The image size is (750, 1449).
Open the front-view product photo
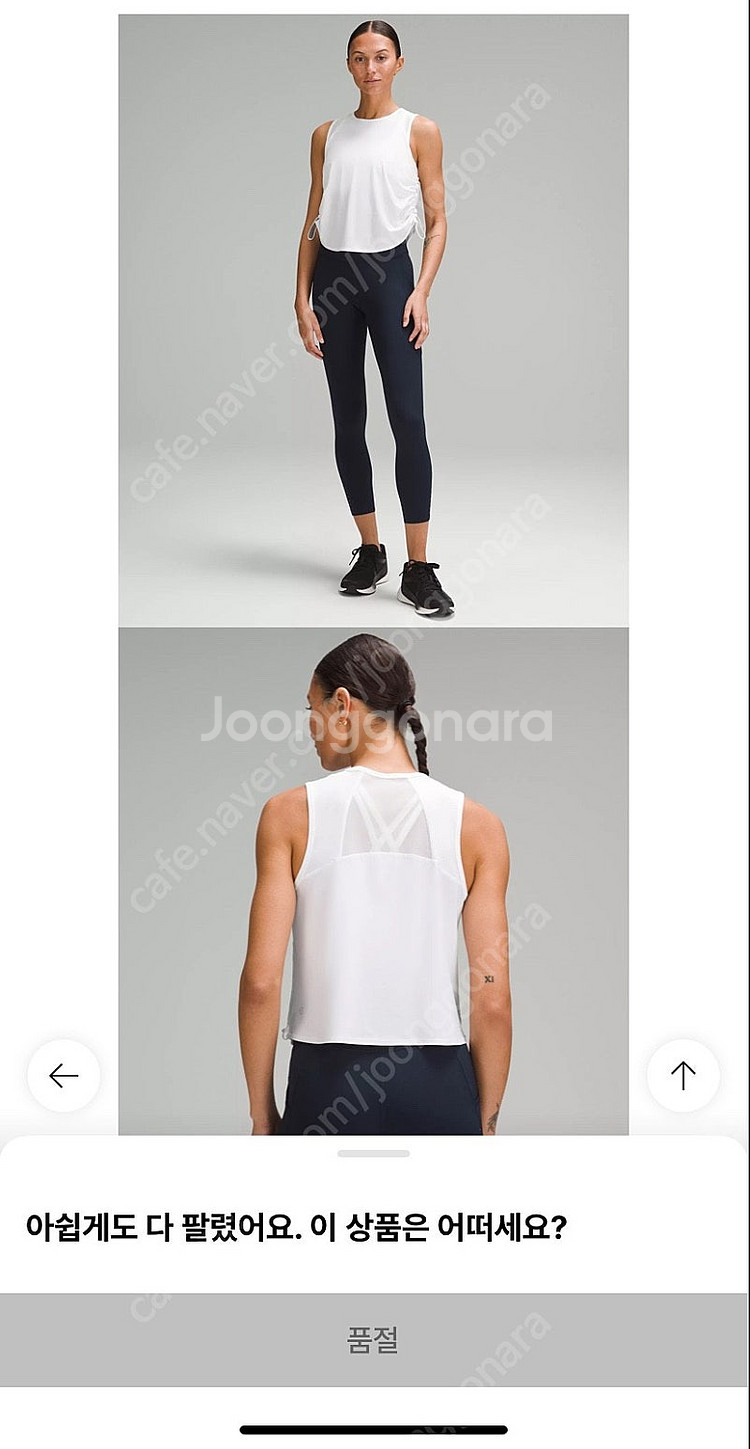point(373,320)
